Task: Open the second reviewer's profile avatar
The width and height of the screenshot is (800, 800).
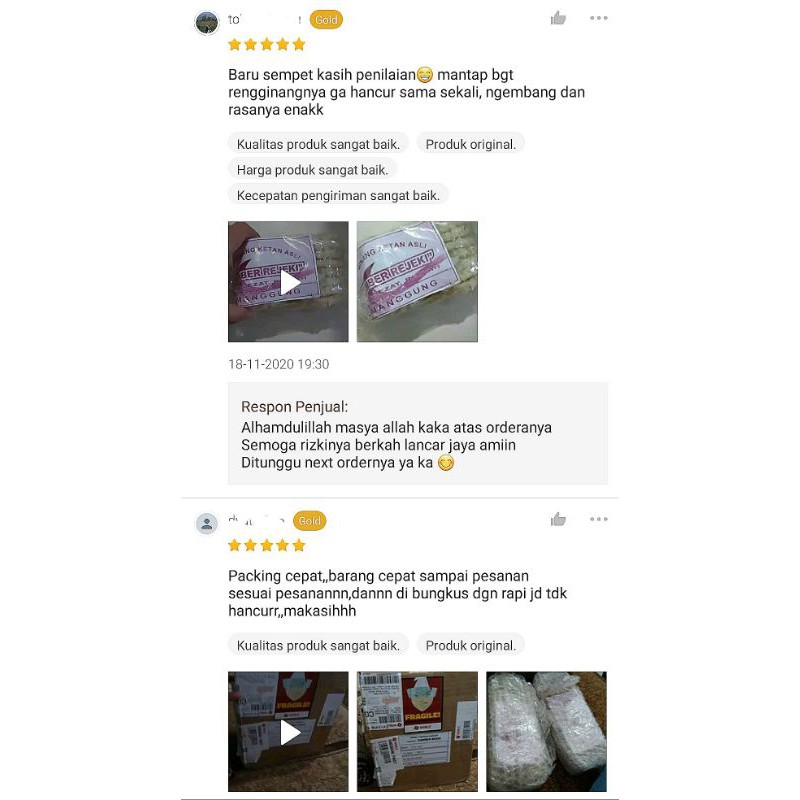Action: click(207, 524)
